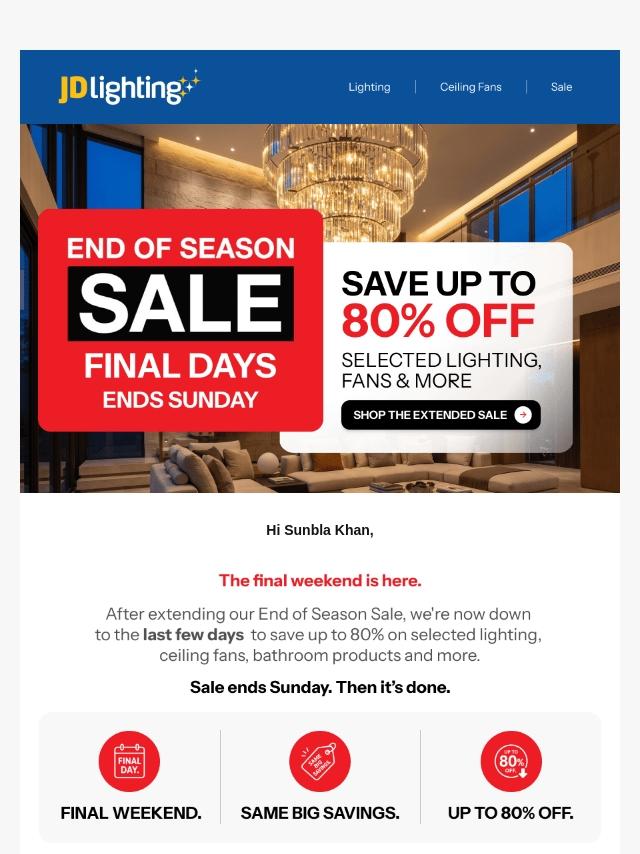Open the Lighting link in header

369,87
